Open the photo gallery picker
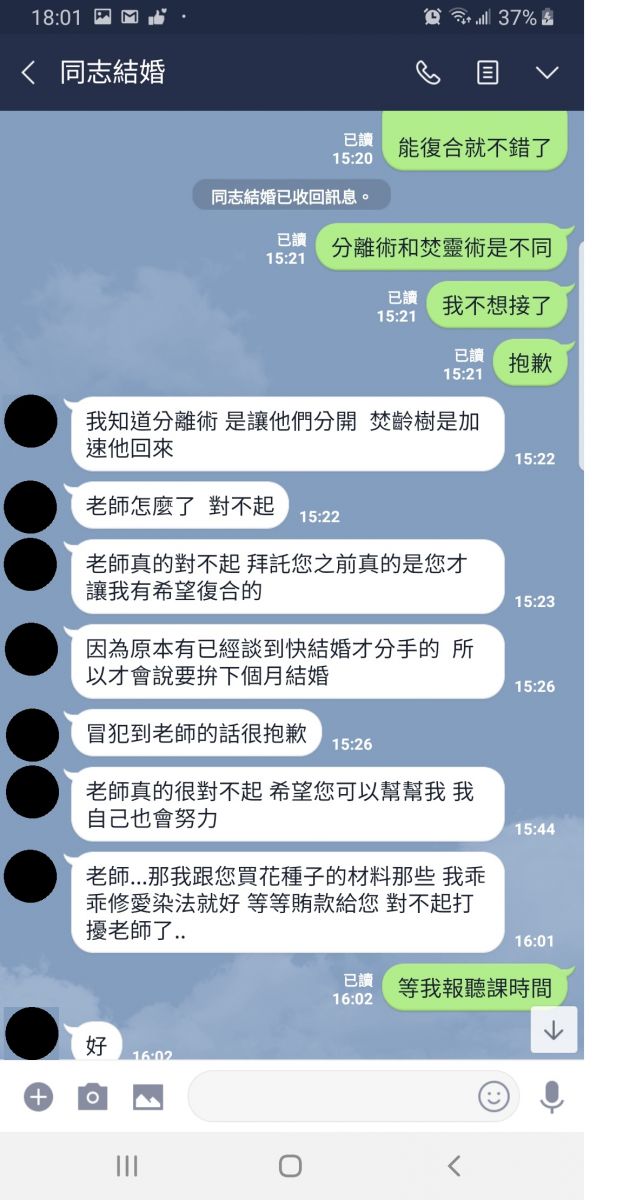Viewport: 623px width, 1200px height. click(x=148, y=1097)
